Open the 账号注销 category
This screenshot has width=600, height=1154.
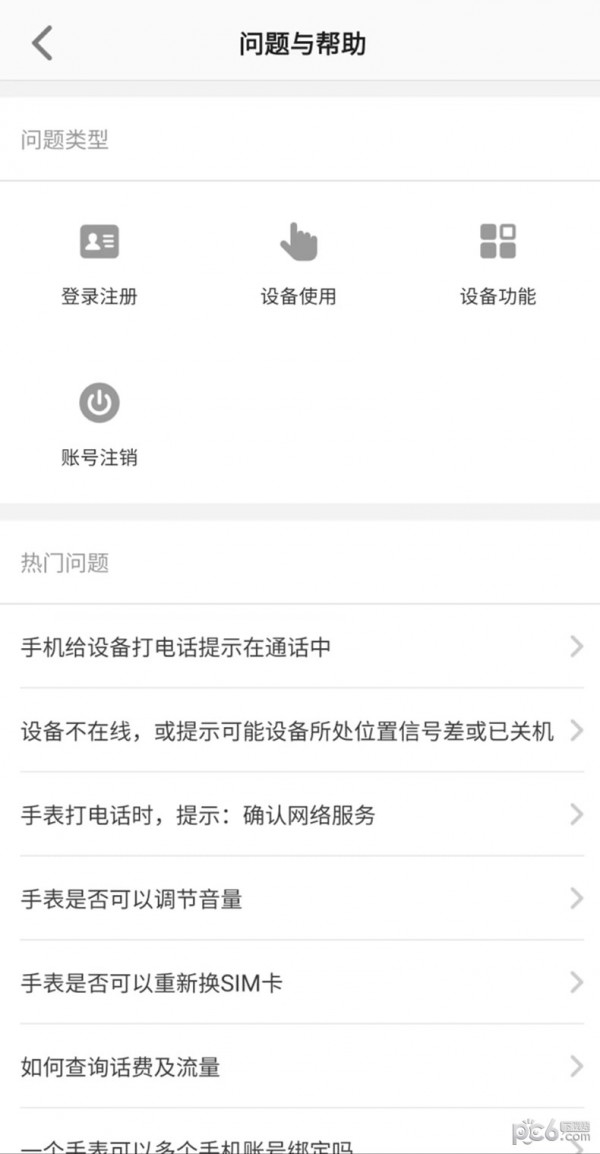(x=99, y=424)
